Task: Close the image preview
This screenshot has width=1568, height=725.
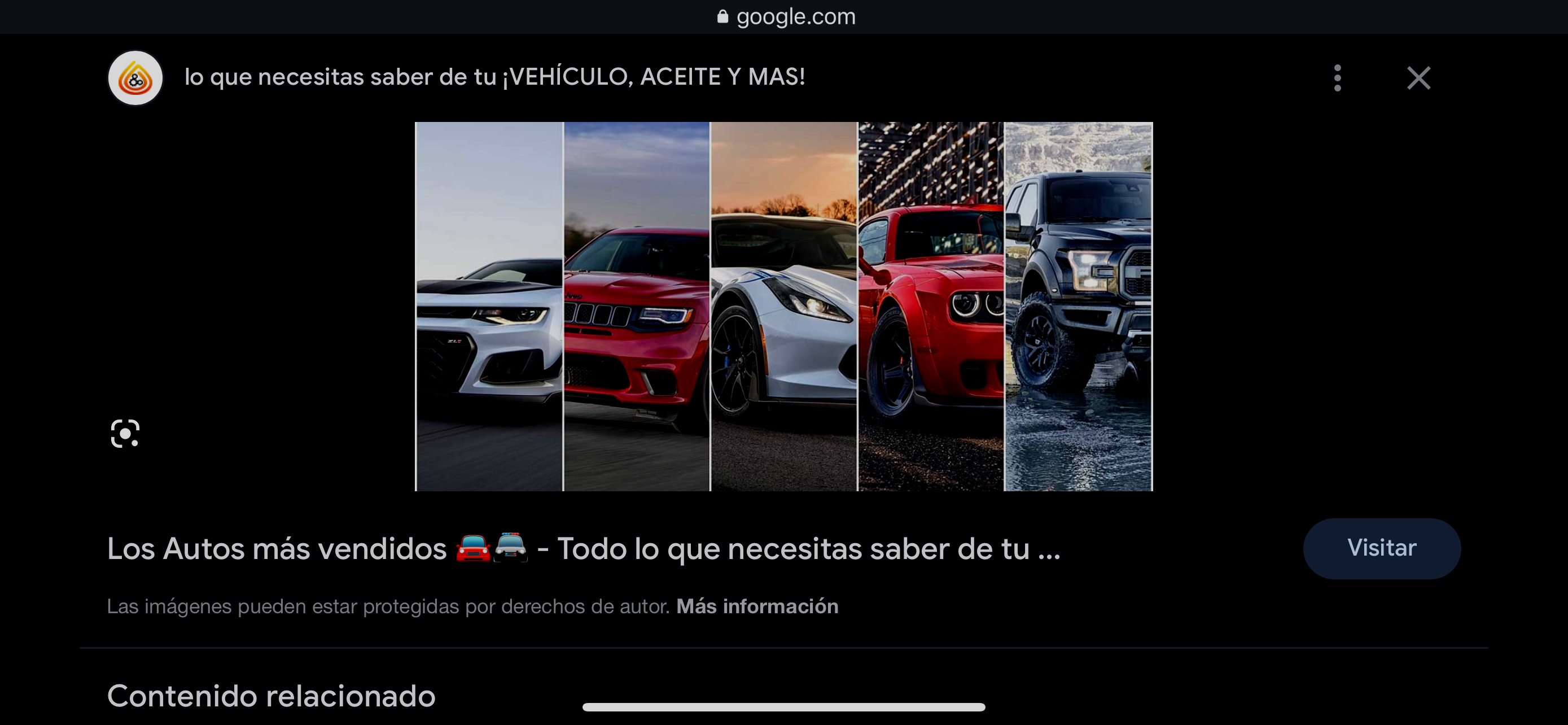Action: [x=1418, y=78]
